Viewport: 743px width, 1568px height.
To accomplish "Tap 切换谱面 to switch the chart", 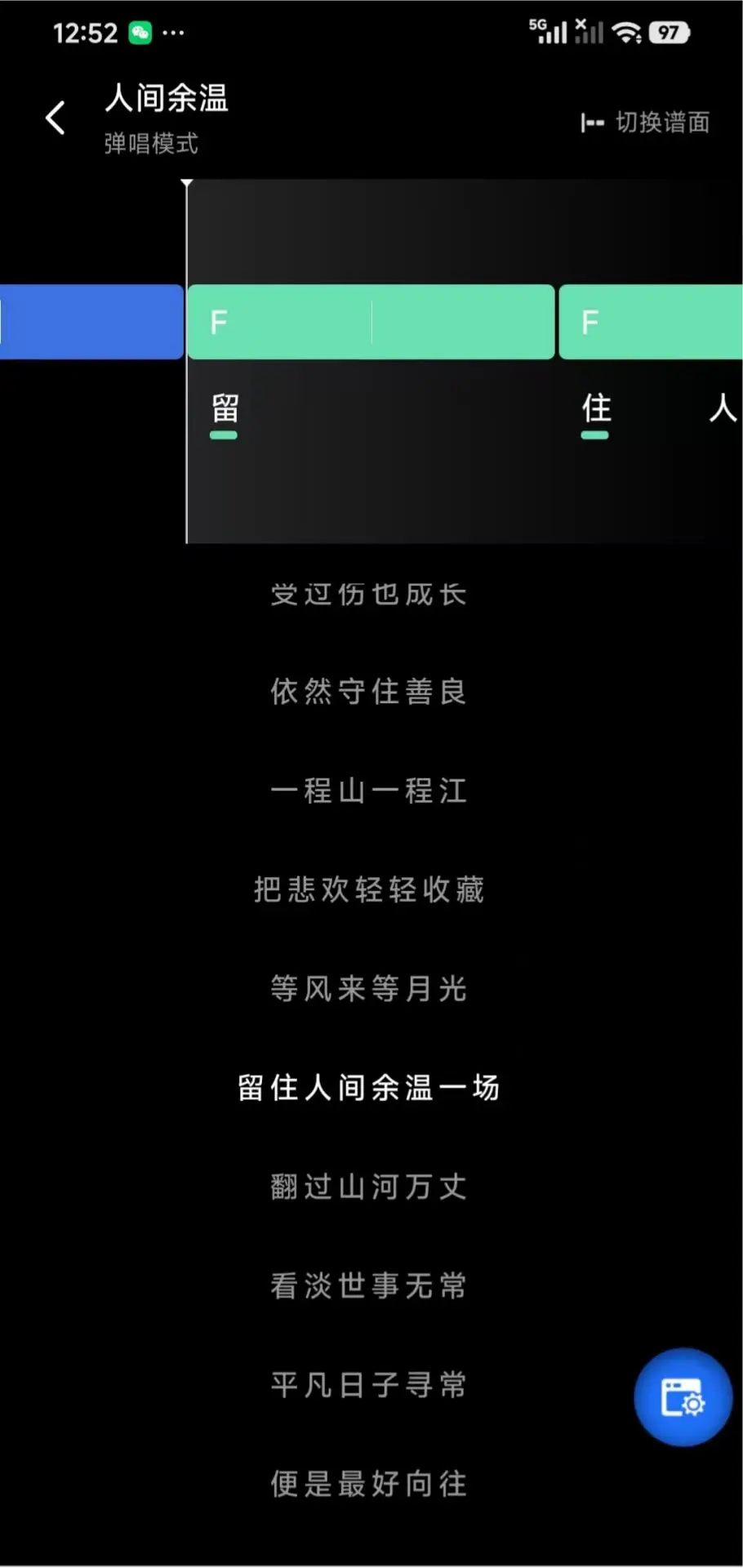I will point(645,122).
